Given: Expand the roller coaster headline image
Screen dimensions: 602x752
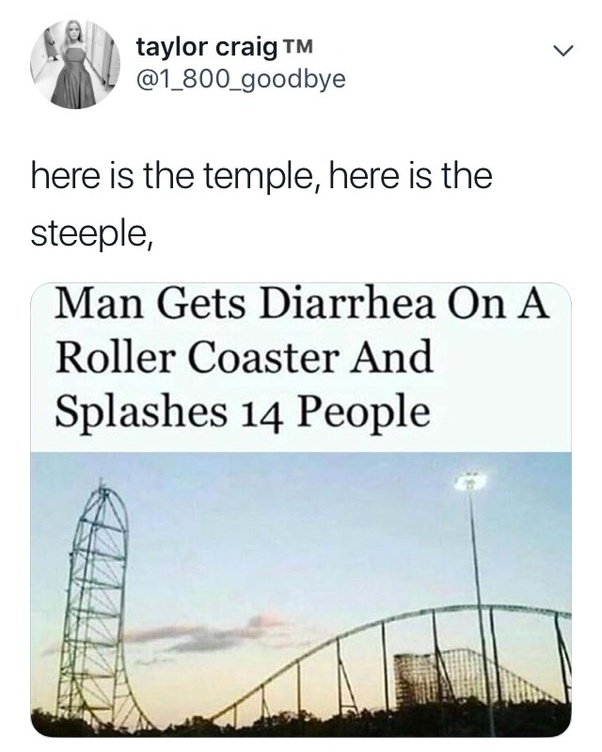Looking at the screenshot, I should pos(301,510).
